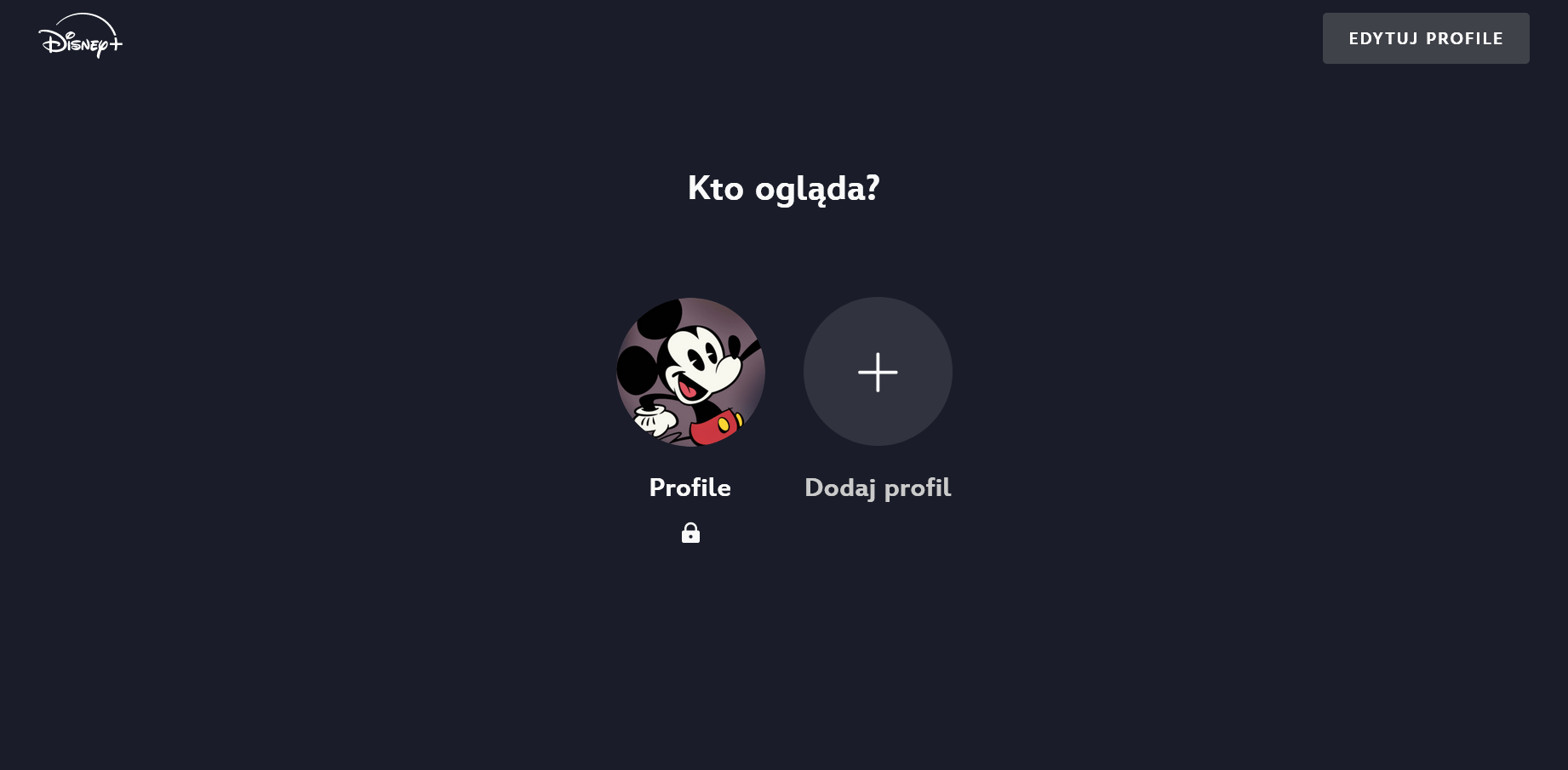Select the Mickey Mouse Profile avatar

coord(690,372)
